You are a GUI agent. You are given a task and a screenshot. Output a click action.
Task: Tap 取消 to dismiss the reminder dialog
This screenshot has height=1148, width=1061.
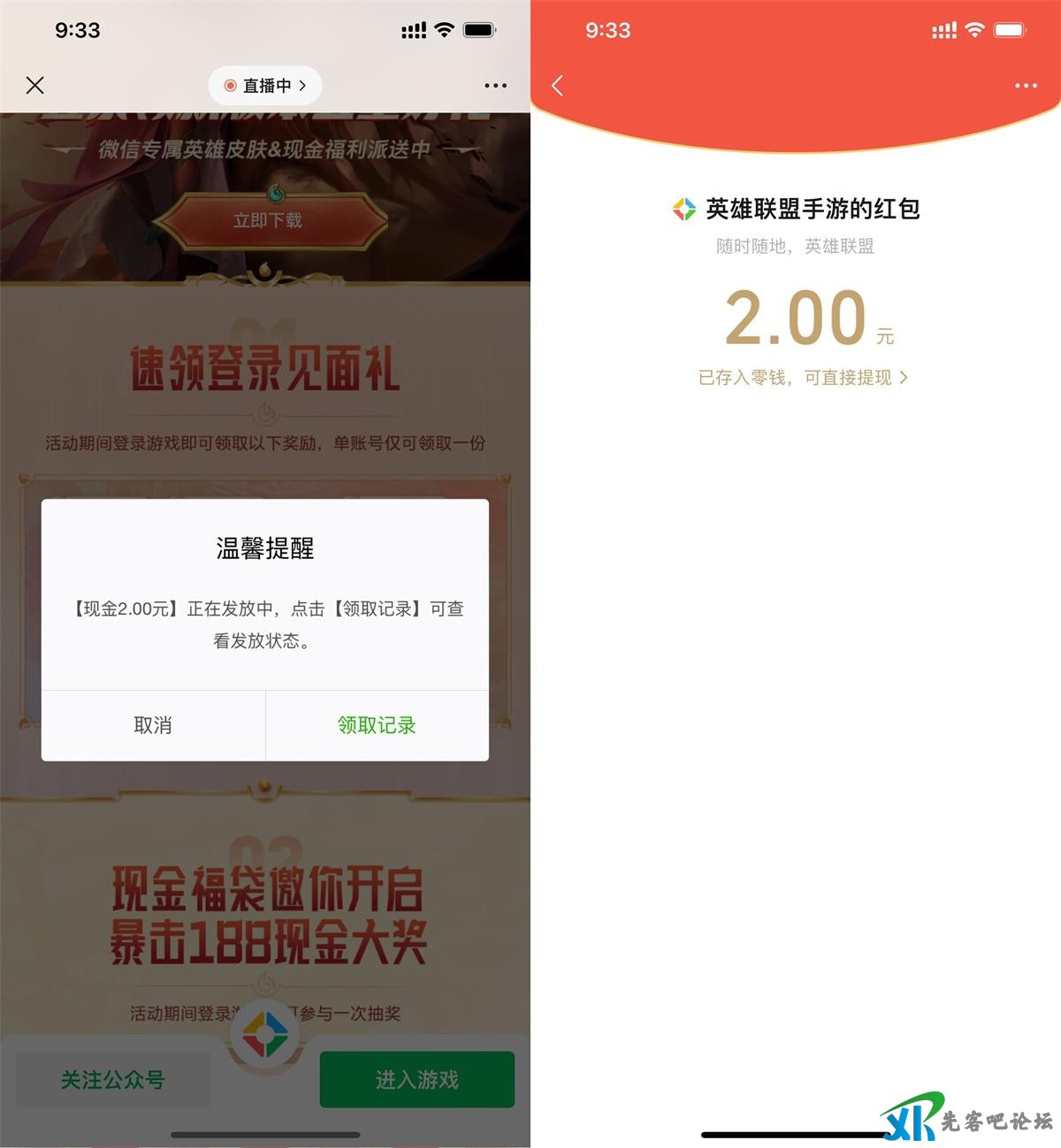154,725
